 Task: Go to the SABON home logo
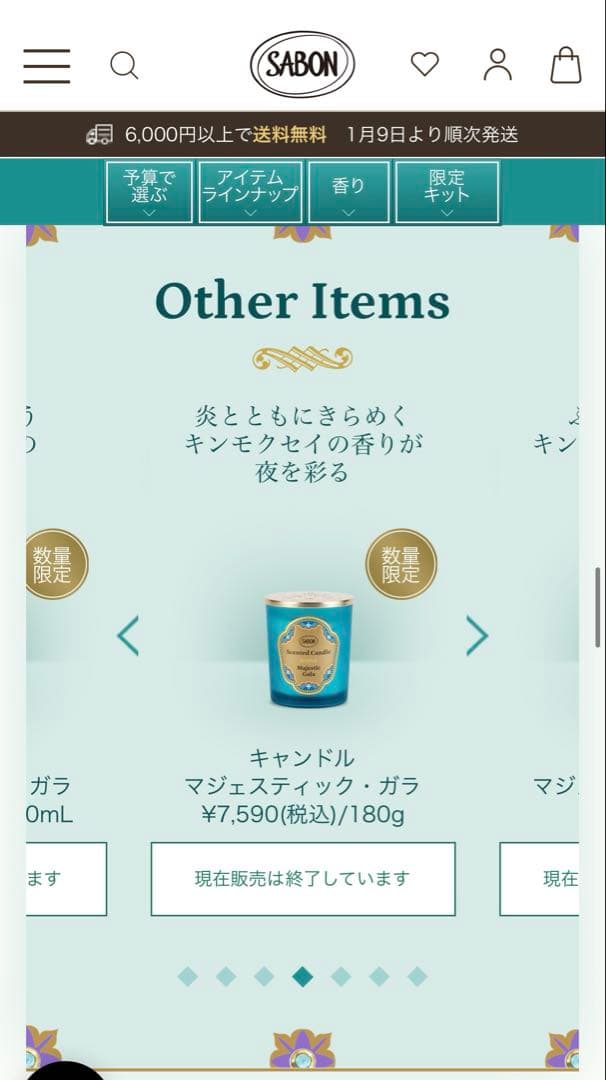(x=302, y=65)
